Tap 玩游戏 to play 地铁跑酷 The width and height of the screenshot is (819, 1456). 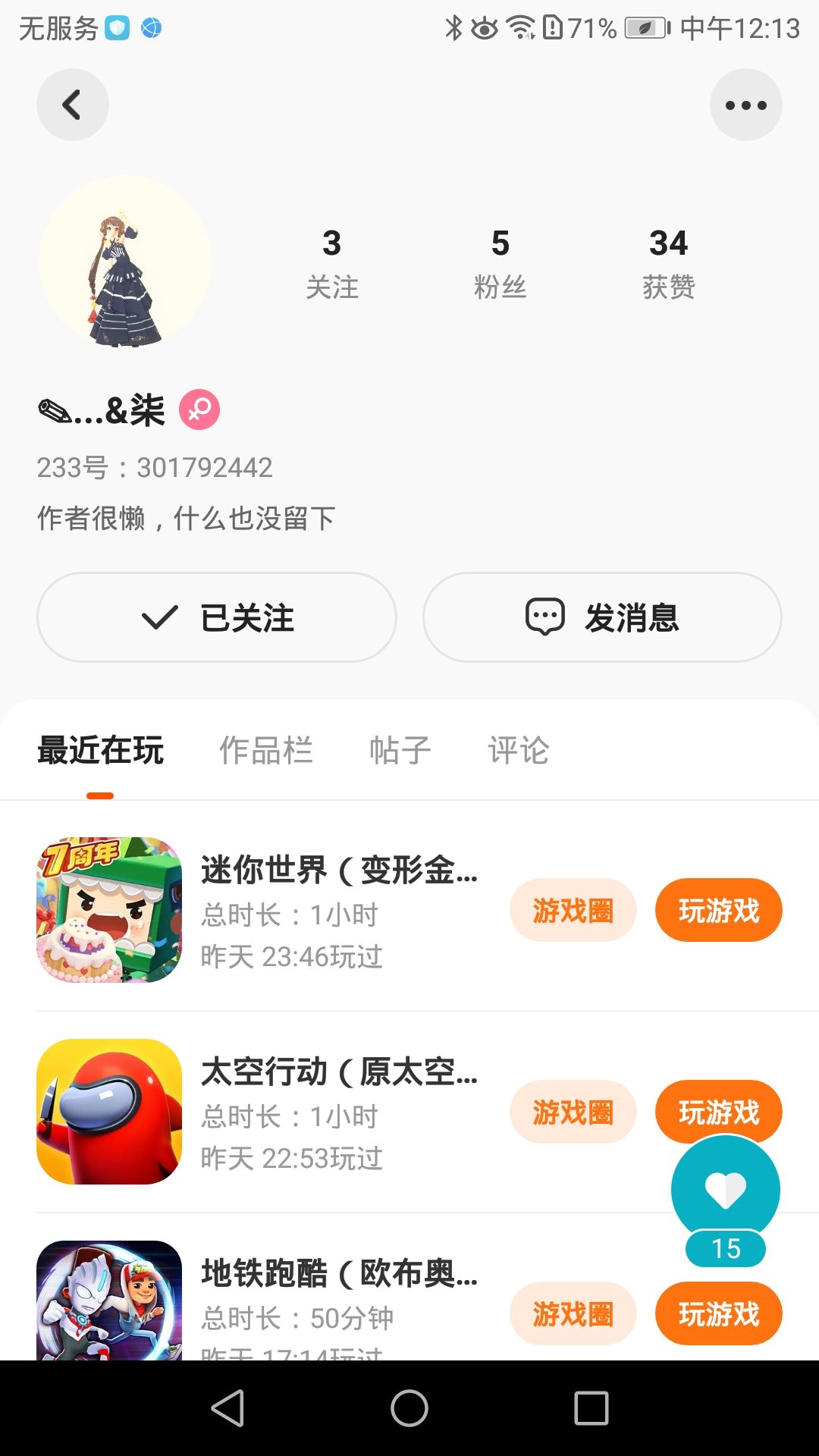[x=718, y=1314]
